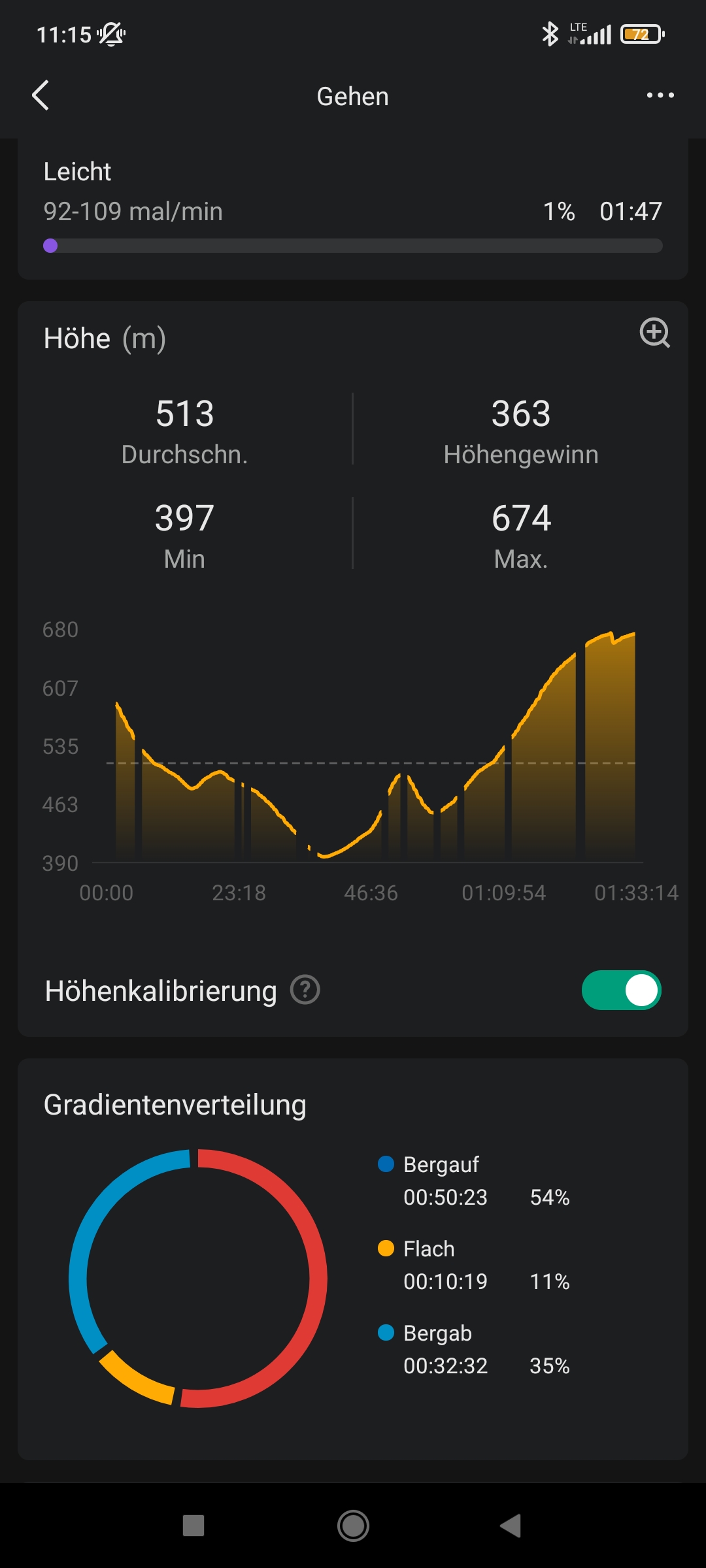Show help for Höhenkalibrierung
Image resolution: width=706 pixels, height=1568 pixels.
[305, 990]
